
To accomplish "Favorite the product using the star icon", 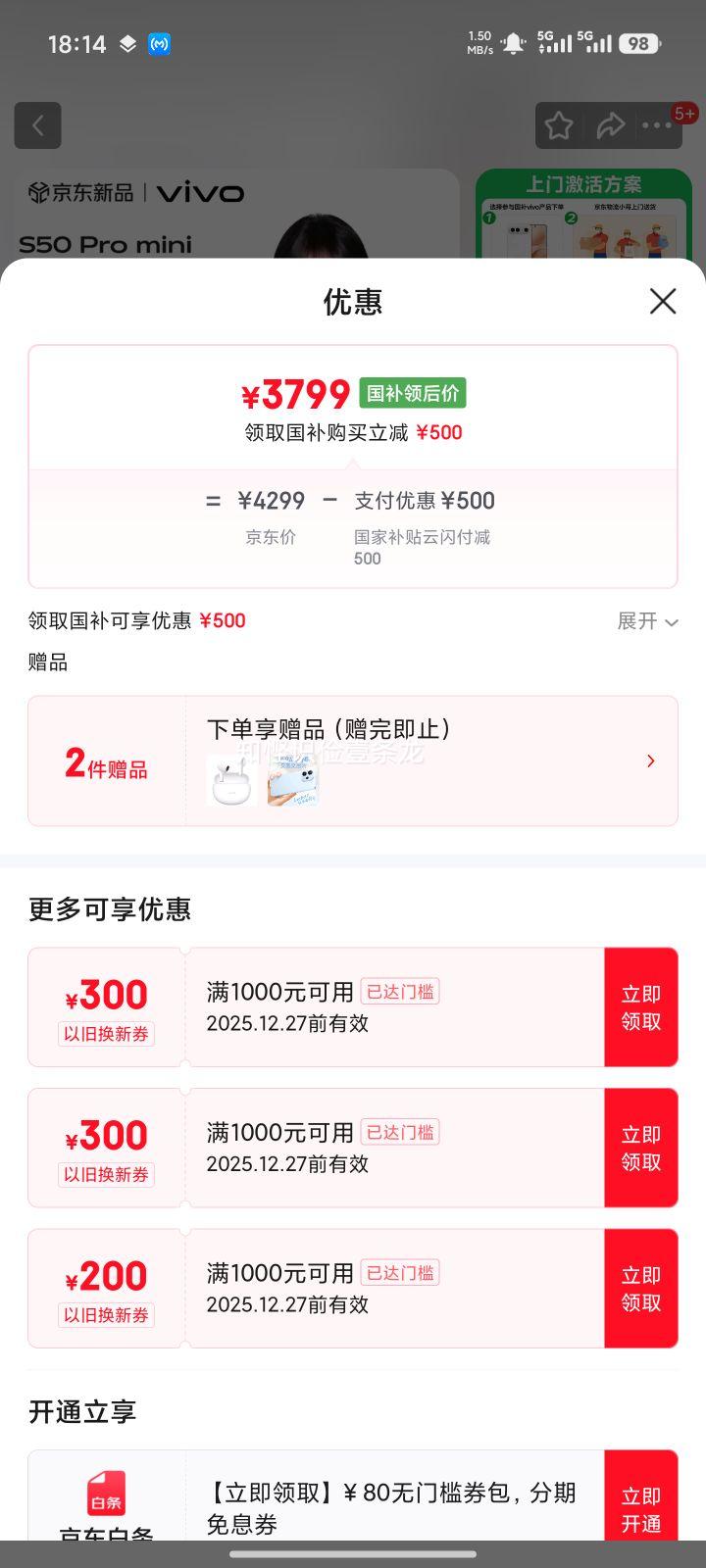I will [x=559, y=125].
